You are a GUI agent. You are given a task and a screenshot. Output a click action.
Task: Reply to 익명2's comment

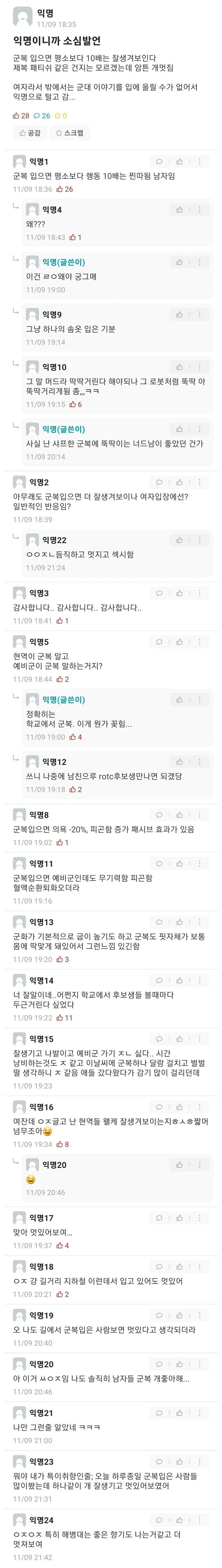[x=159, y=482]
